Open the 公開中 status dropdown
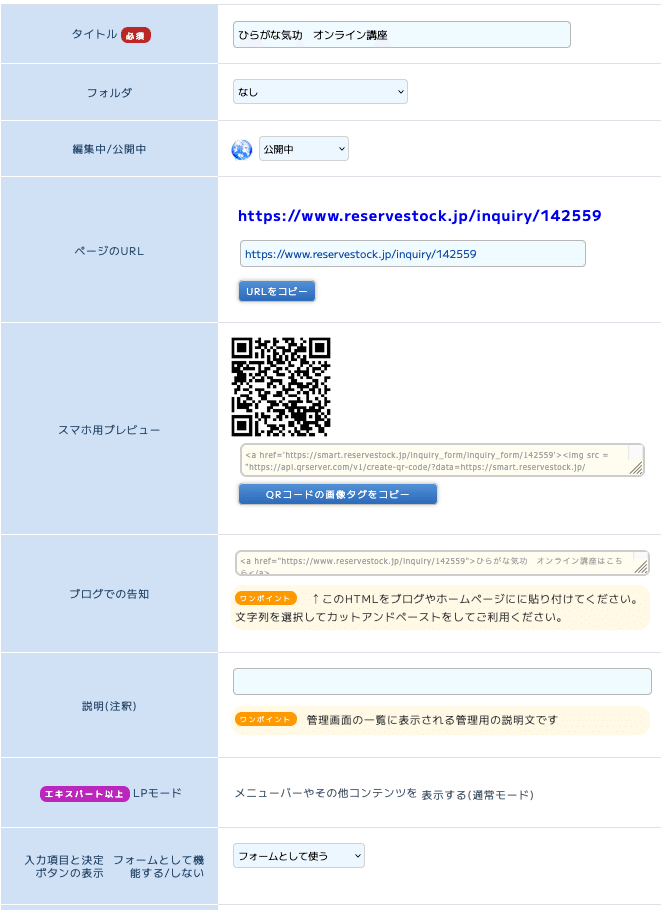 pyautogui.click(x=303, y=149)
